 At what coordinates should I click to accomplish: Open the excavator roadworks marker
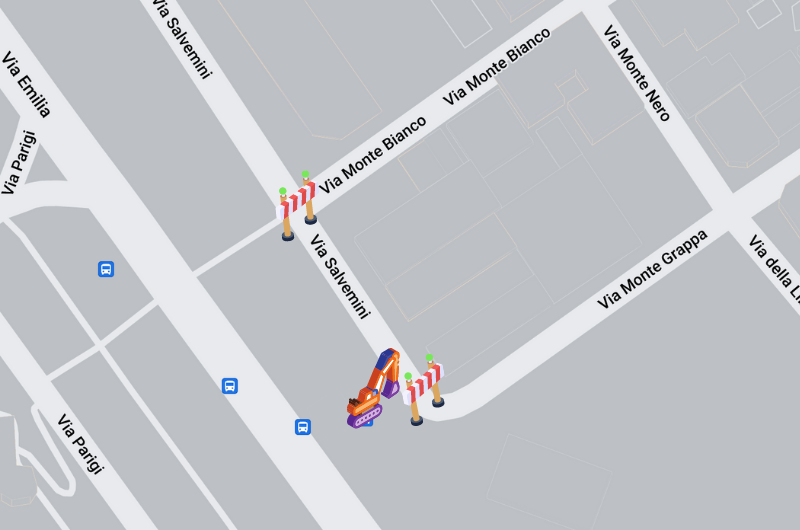pos(373,390)
